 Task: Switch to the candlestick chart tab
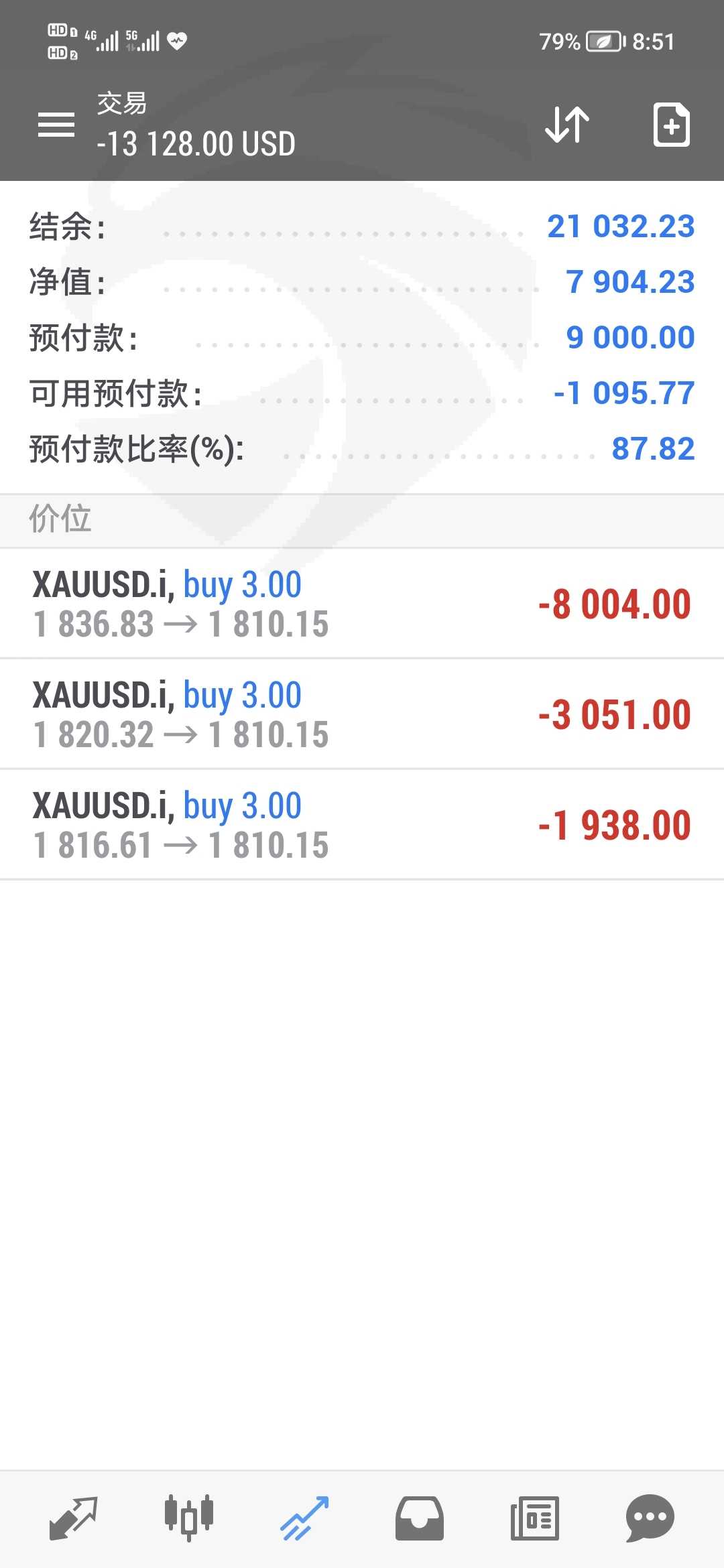click(x=189, y=1518)
